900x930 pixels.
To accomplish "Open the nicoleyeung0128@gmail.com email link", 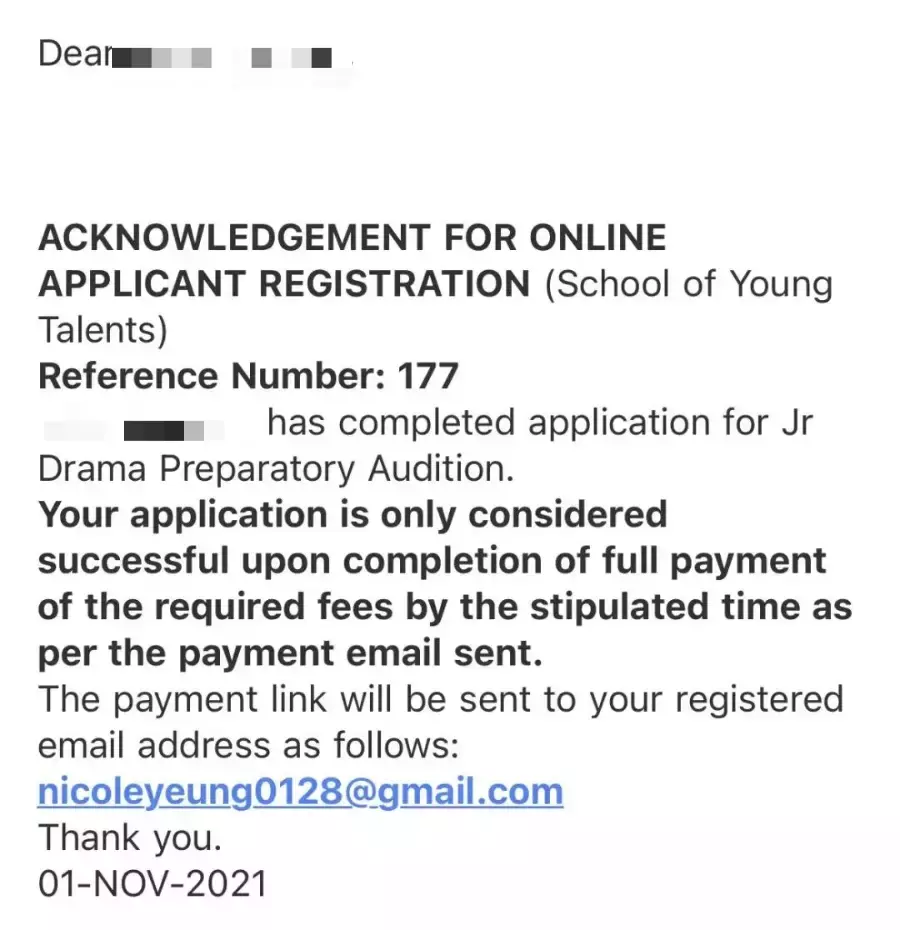I will click(300, 792).
